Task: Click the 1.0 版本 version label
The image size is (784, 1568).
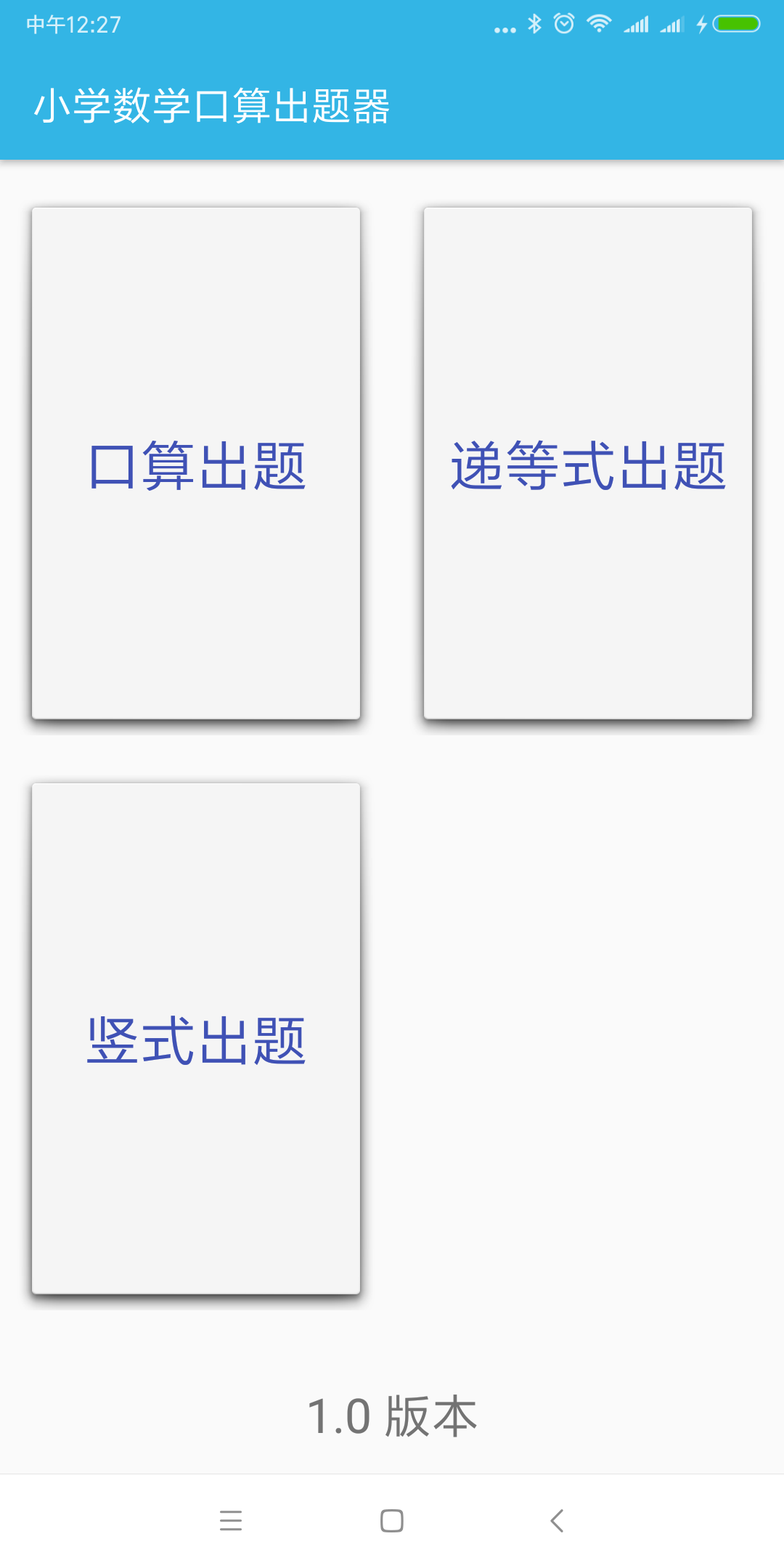Action: [x=392, y=1414]
